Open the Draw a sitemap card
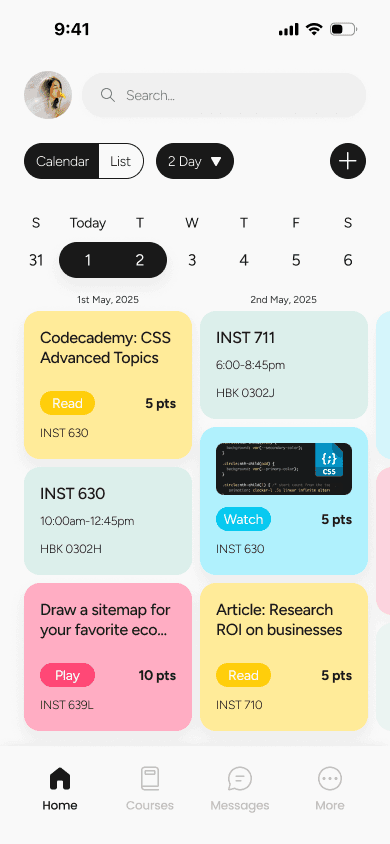The height and width of the screenshot is (844, 390). [x=108, y=657]
